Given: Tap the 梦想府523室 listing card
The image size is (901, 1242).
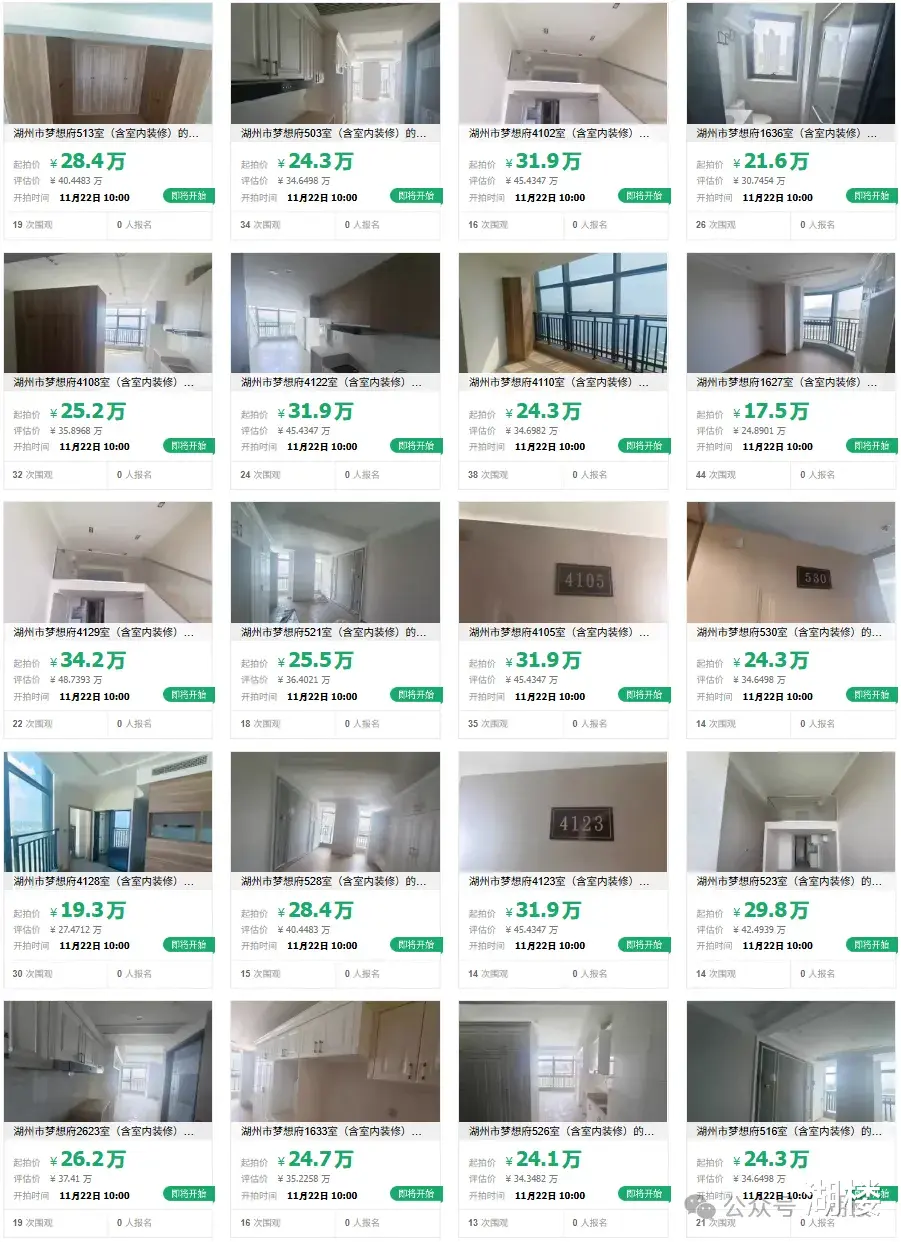Looking at the screenshot, I should (x=790, y=881).
